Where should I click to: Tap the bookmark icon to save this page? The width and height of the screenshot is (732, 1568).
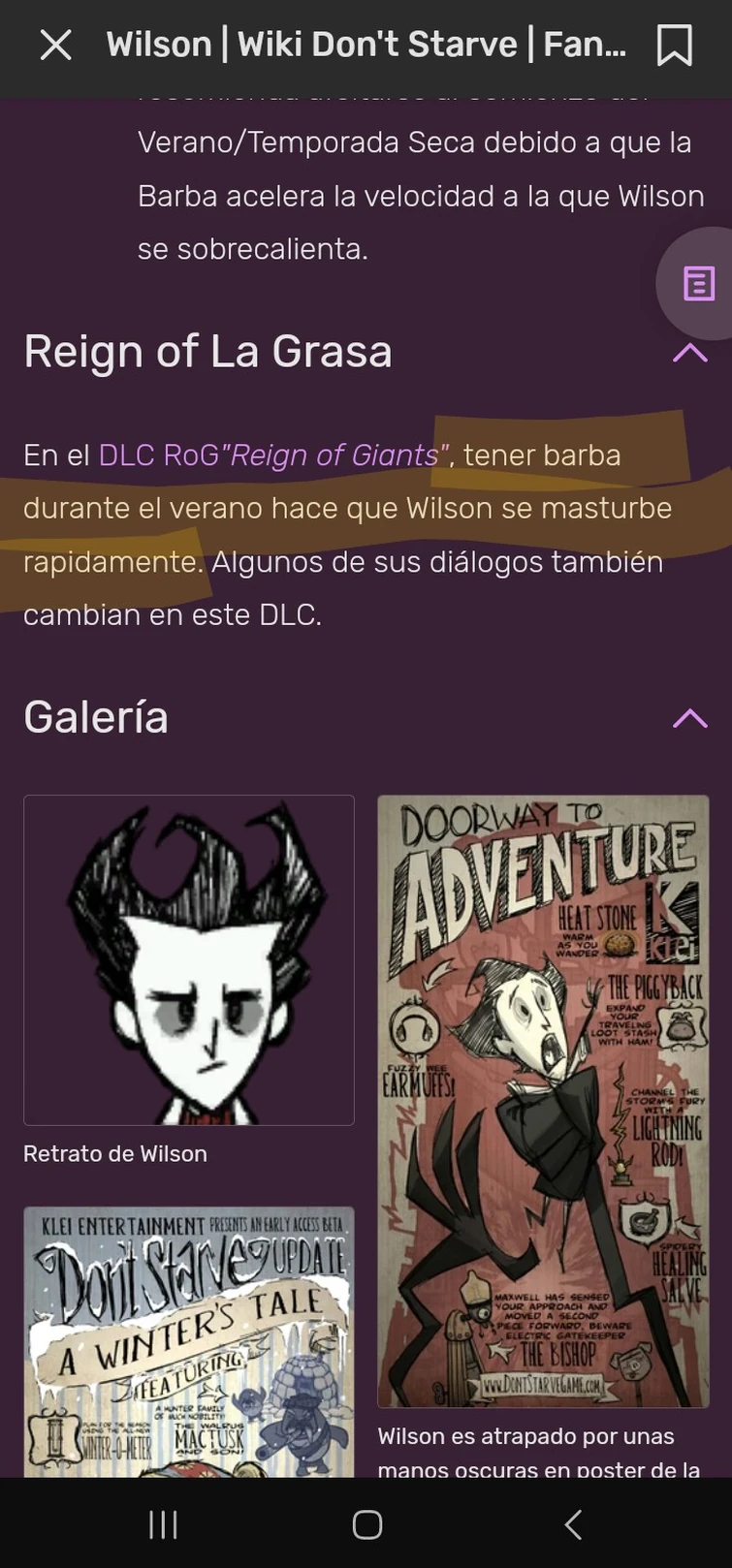(x=674, y=46)
